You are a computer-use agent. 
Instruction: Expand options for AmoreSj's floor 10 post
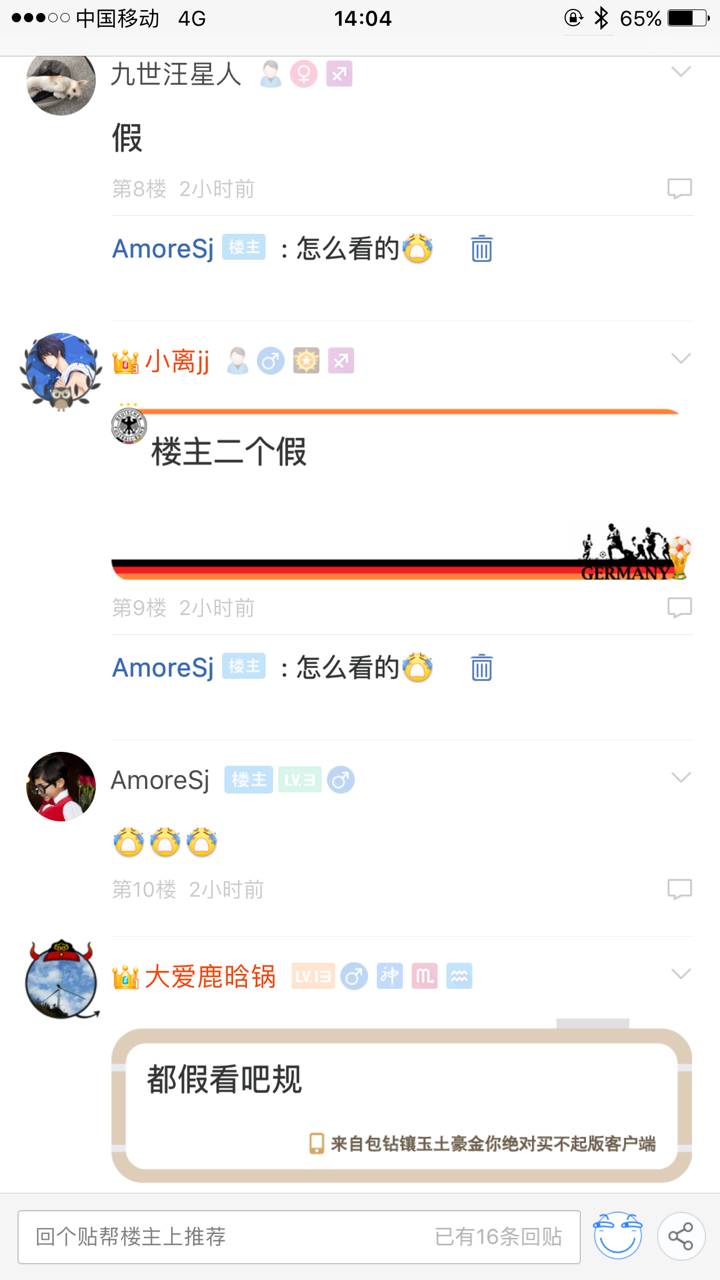[x=681, y=778]
